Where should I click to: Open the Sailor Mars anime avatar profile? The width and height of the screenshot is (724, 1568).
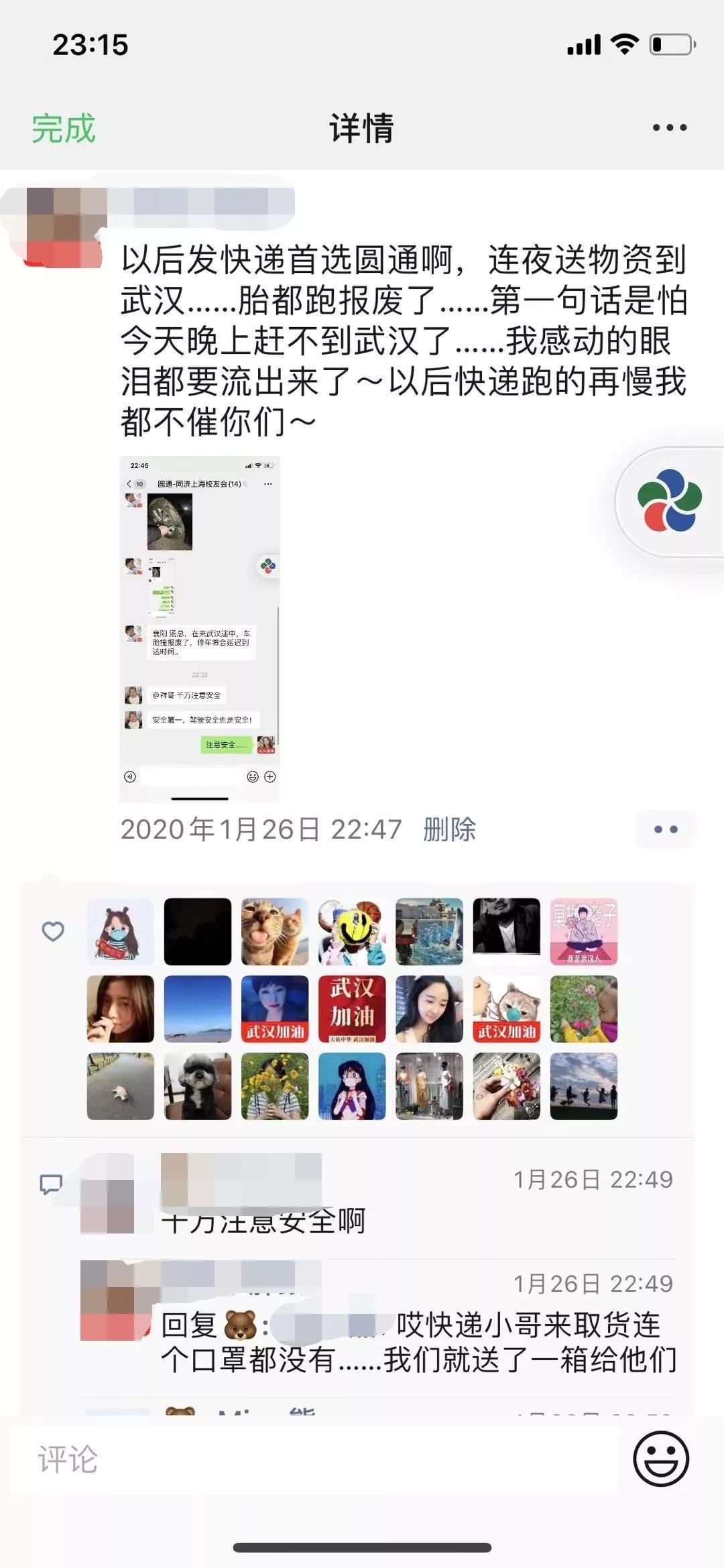(352, 1086)
